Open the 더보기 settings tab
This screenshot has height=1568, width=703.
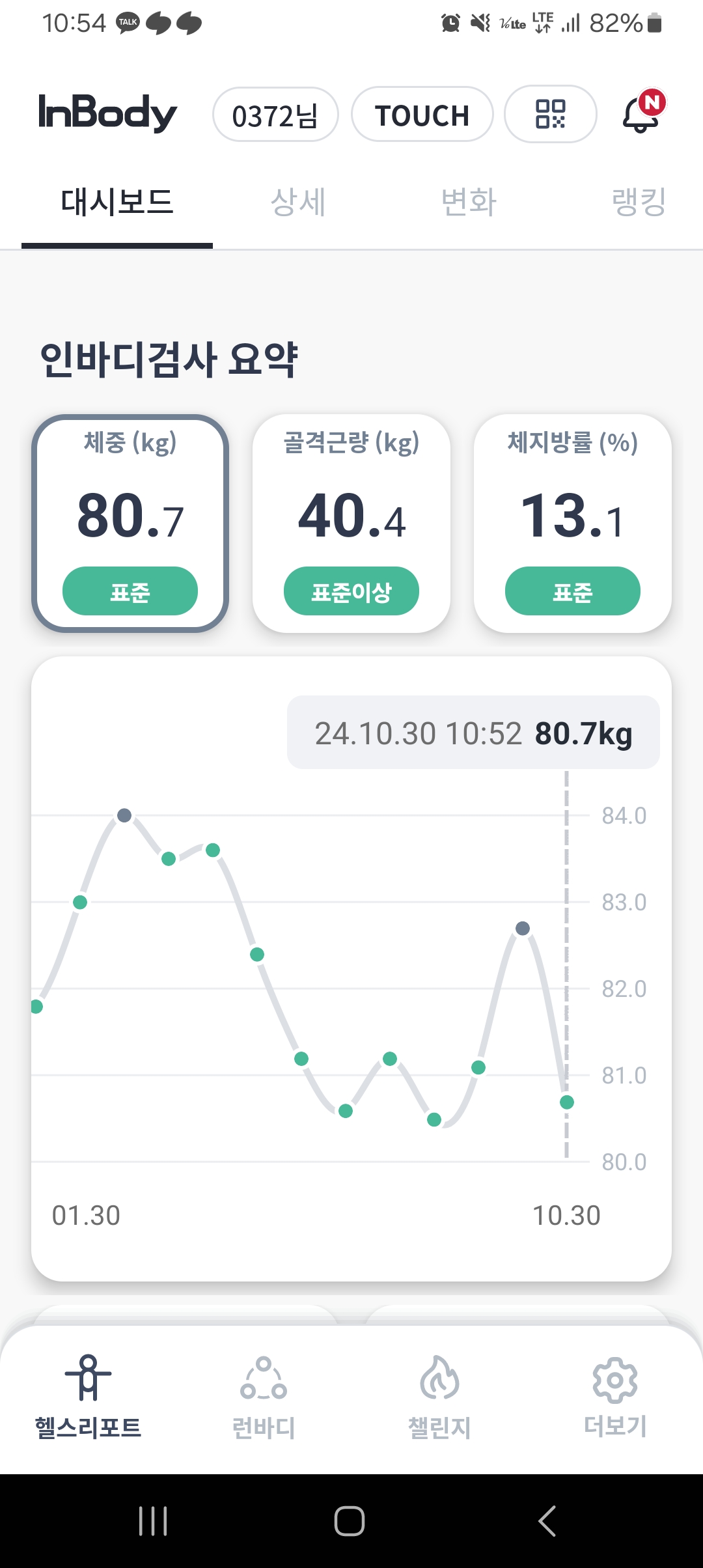tap(615, 1397)
